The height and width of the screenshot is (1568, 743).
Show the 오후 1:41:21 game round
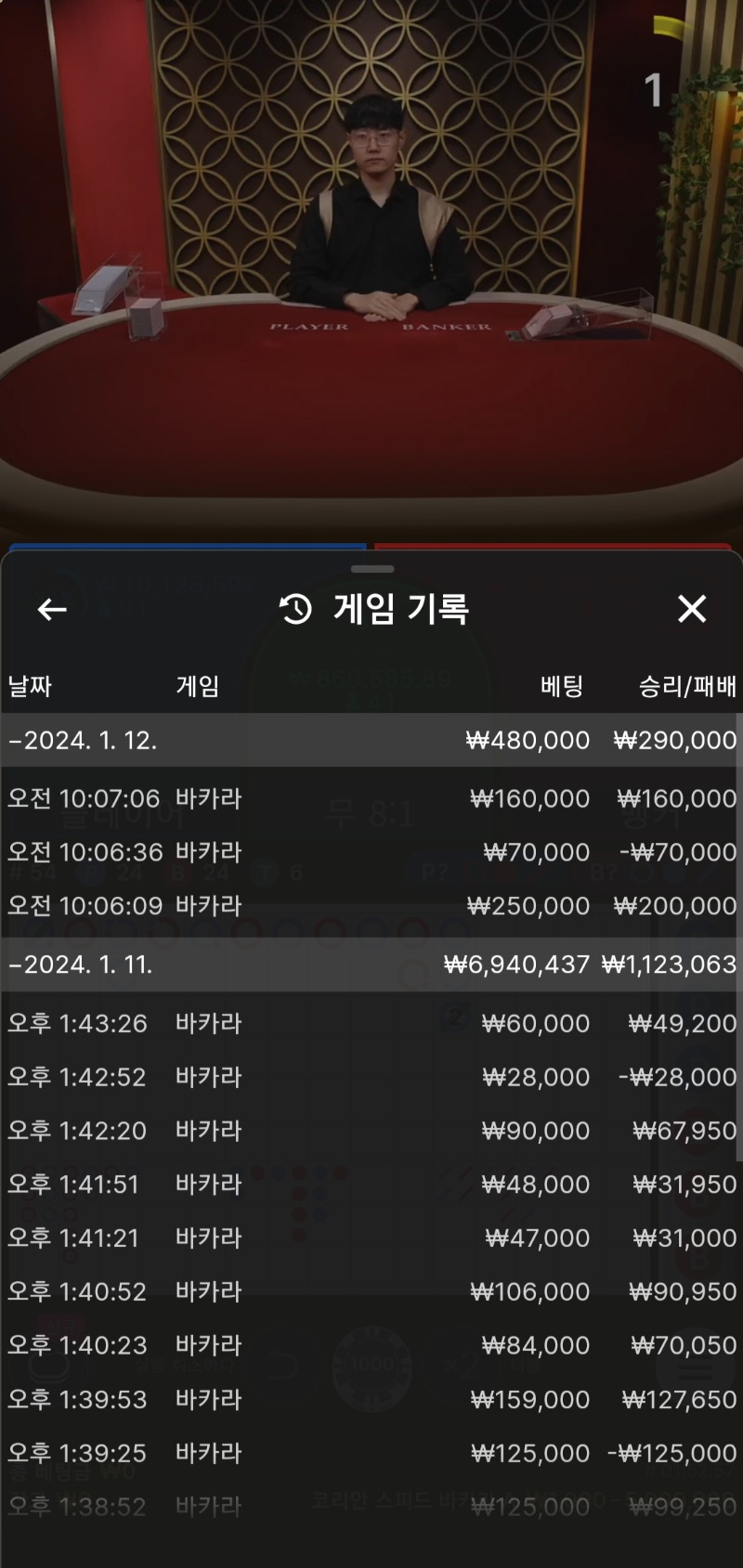(371, 1238)
